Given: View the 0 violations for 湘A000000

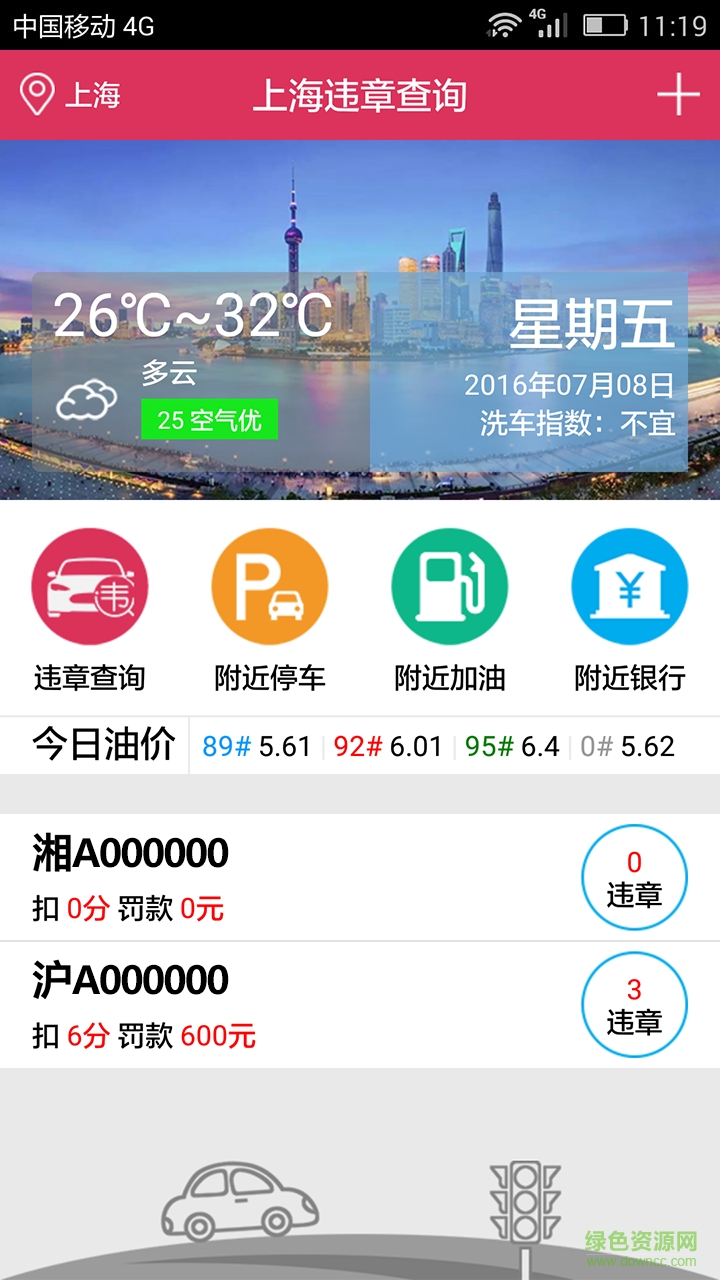Looking at the screenshot, I should 634,877.
